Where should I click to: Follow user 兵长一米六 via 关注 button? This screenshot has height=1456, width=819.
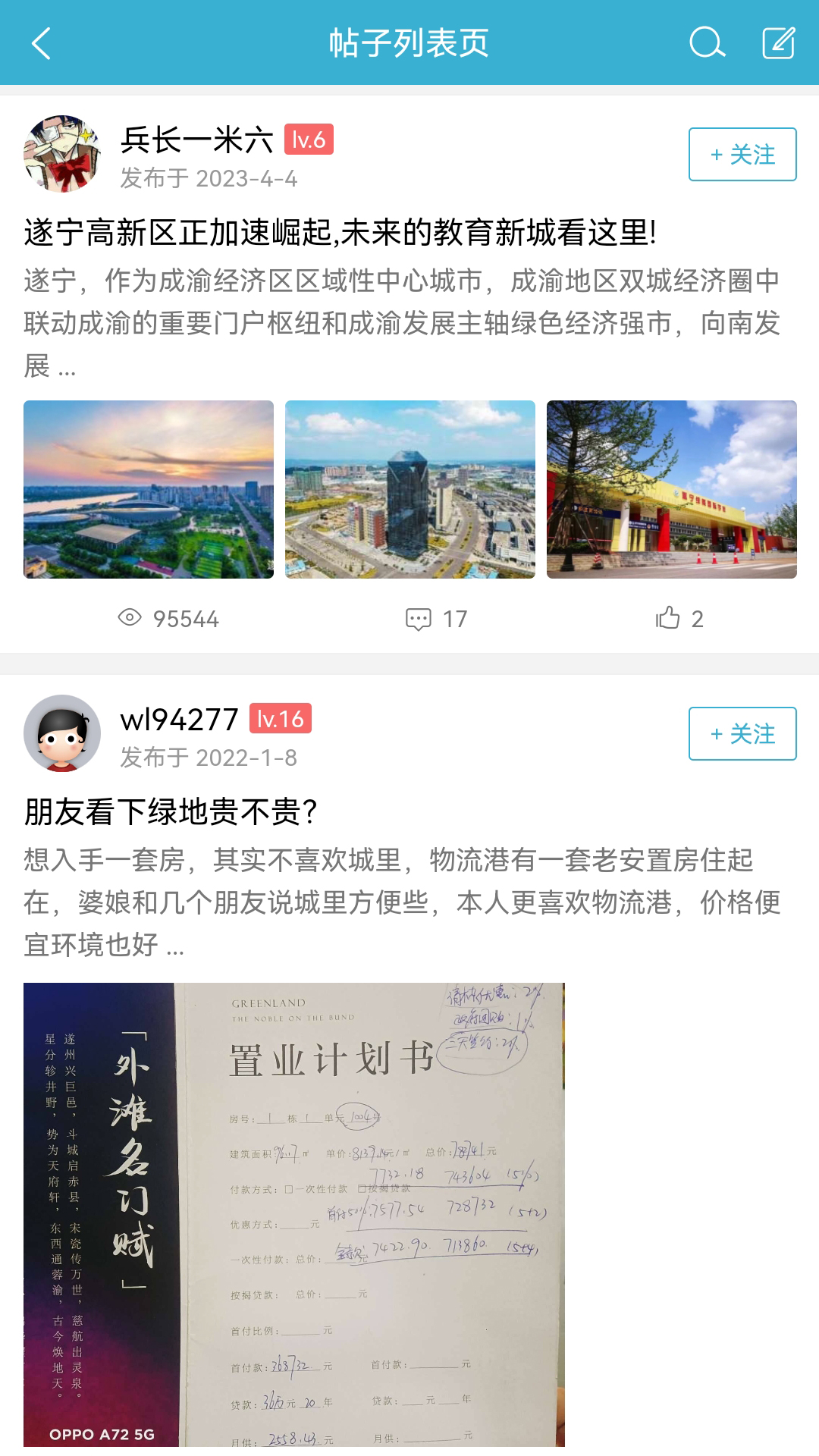[x=742, y=155]
